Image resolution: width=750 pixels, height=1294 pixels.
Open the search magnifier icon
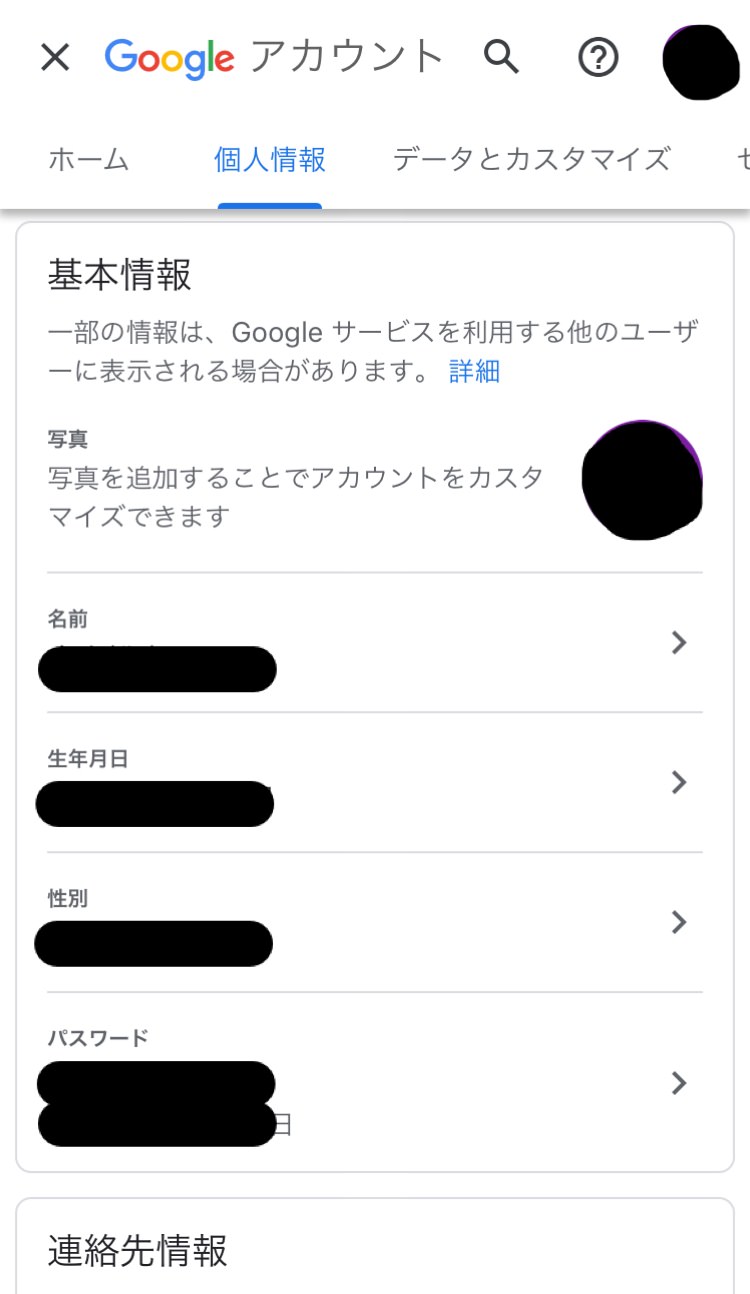(x=501, y=58)
